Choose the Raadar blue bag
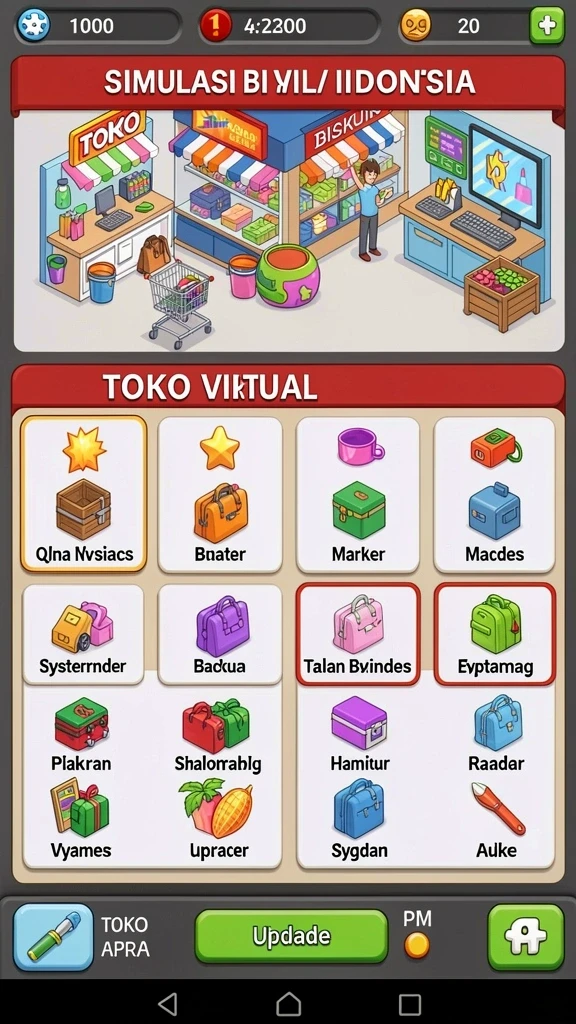This screenshot has width=576, height=1024. coord(496,734)
